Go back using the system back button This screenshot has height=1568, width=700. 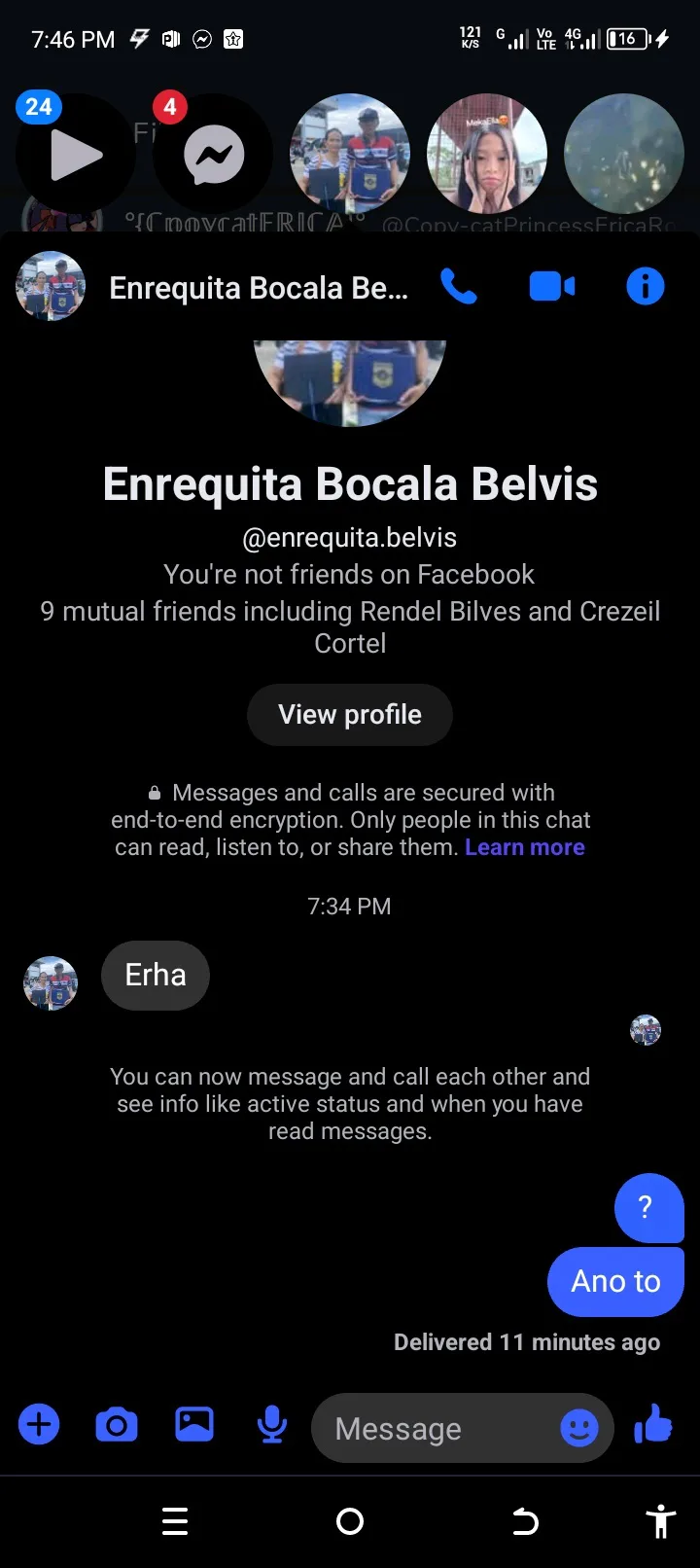click(525, 1521)
